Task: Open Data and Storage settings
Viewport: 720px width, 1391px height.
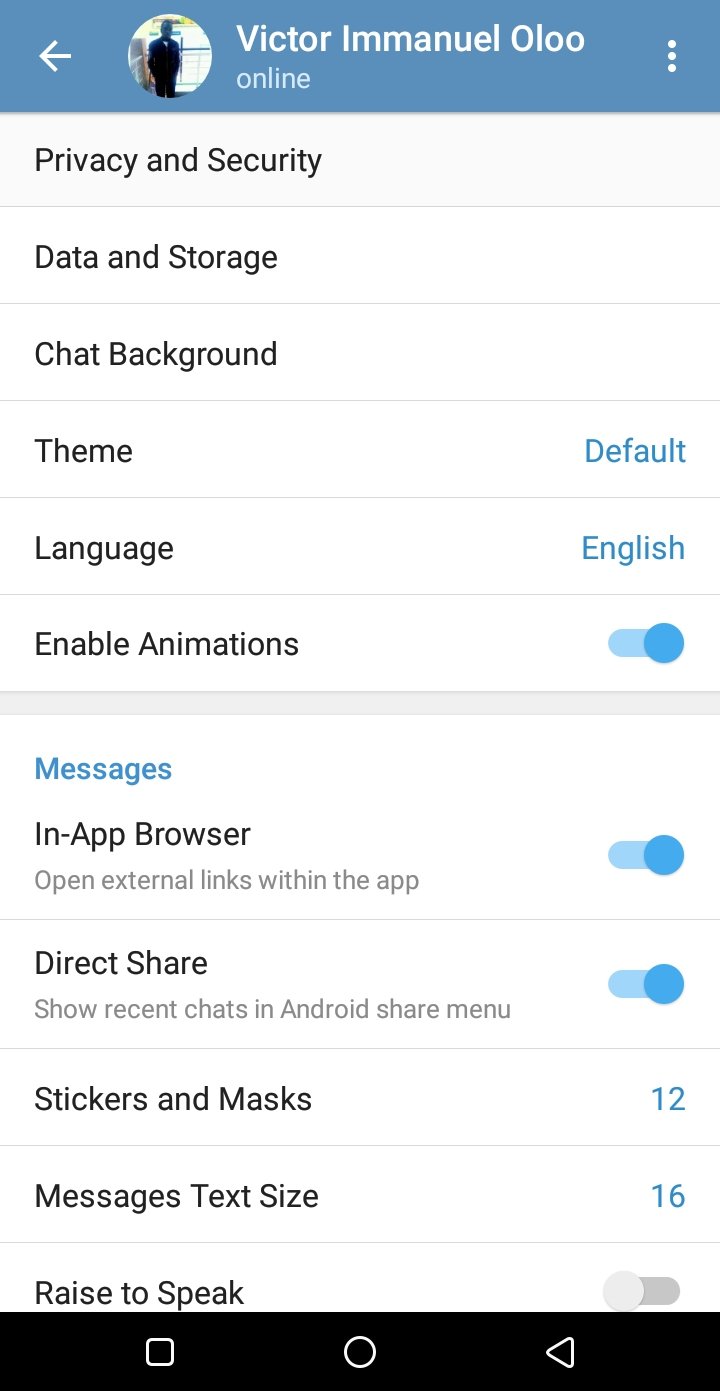Action: pyautogui.click(x=360, y=256)
